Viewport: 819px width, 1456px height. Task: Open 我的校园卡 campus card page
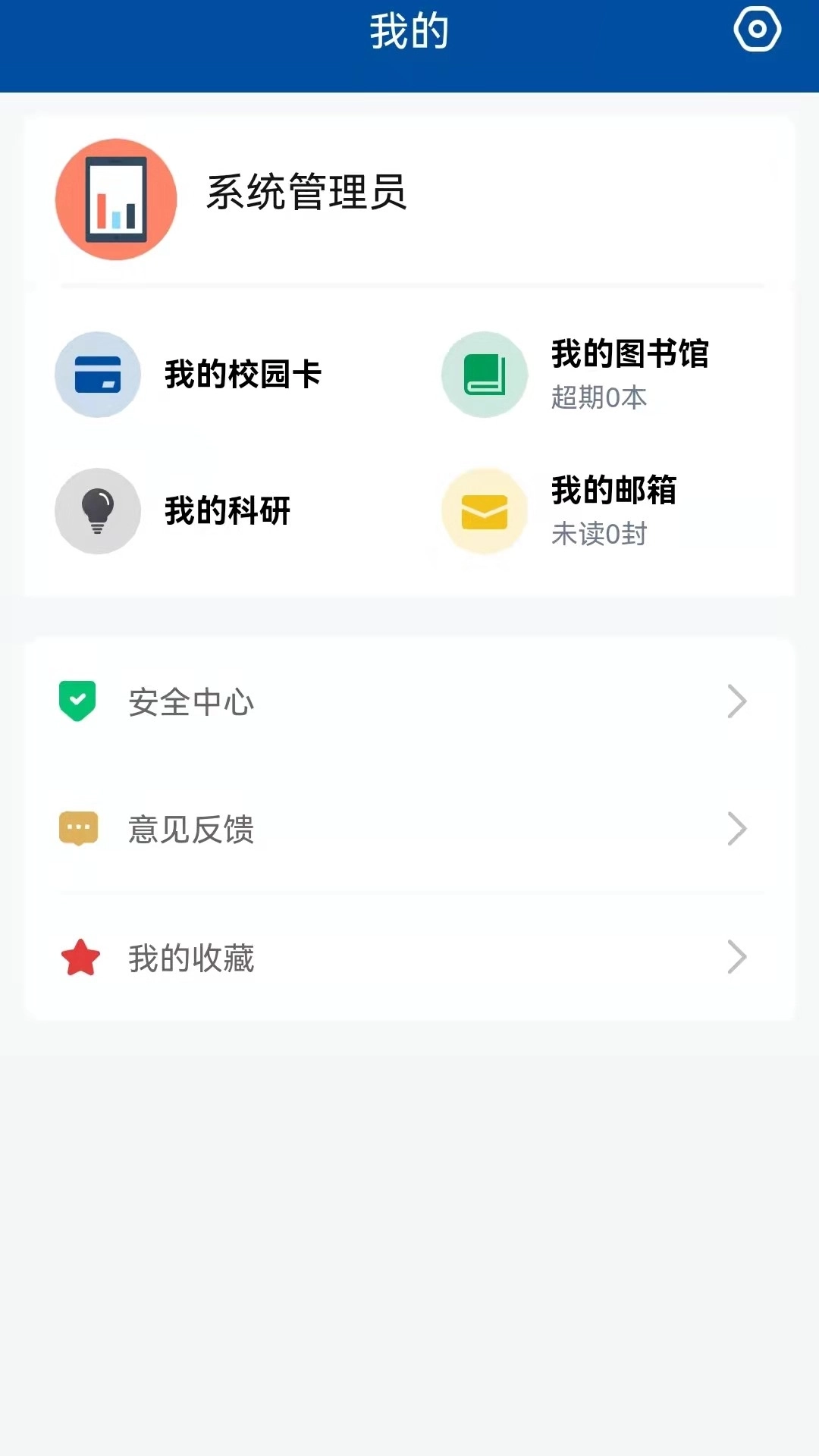pyautogui.click(x=243, y=374)
